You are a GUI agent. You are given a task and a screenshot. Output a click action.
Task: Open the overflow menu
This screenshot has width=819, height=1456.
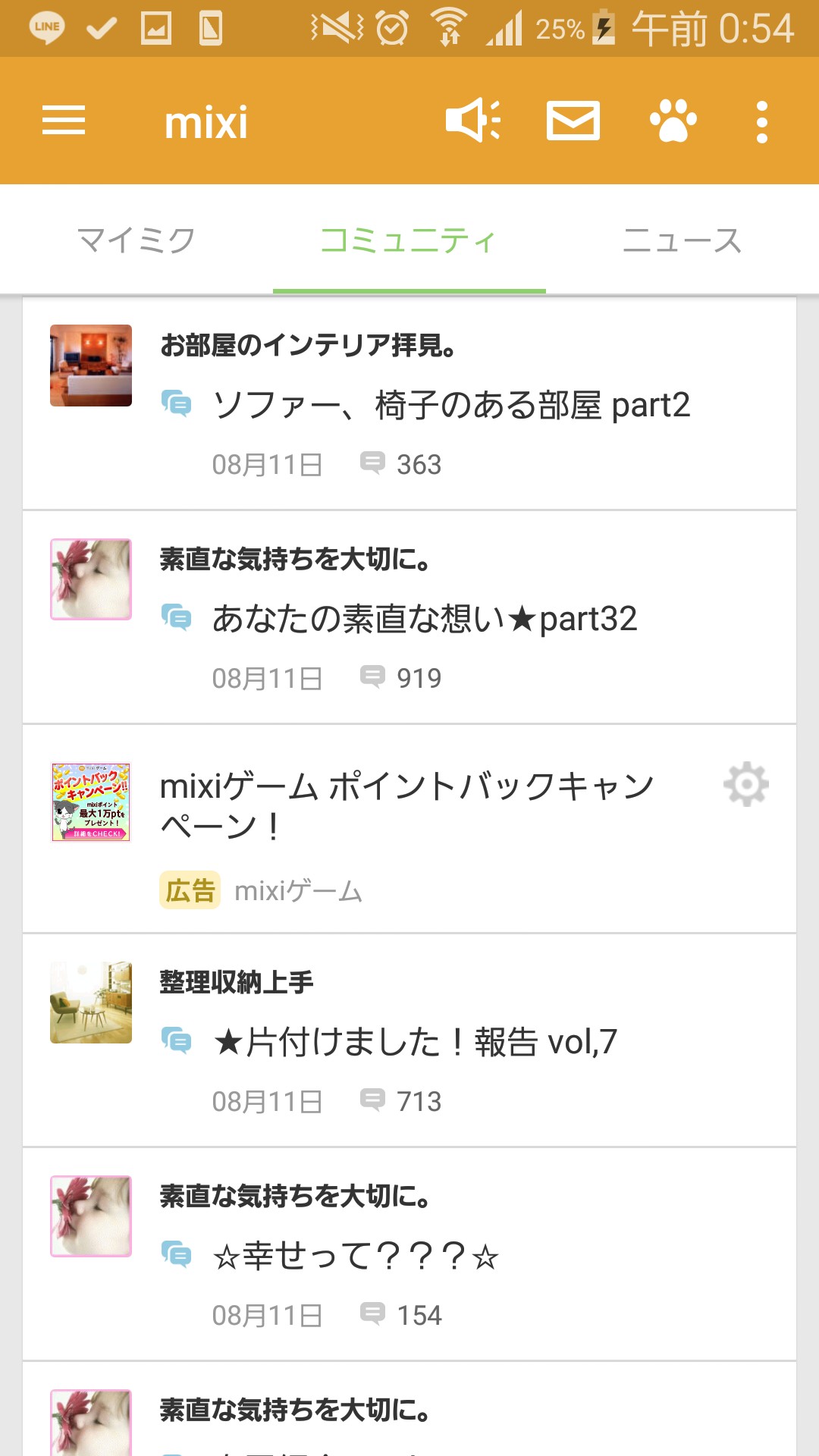762,121
